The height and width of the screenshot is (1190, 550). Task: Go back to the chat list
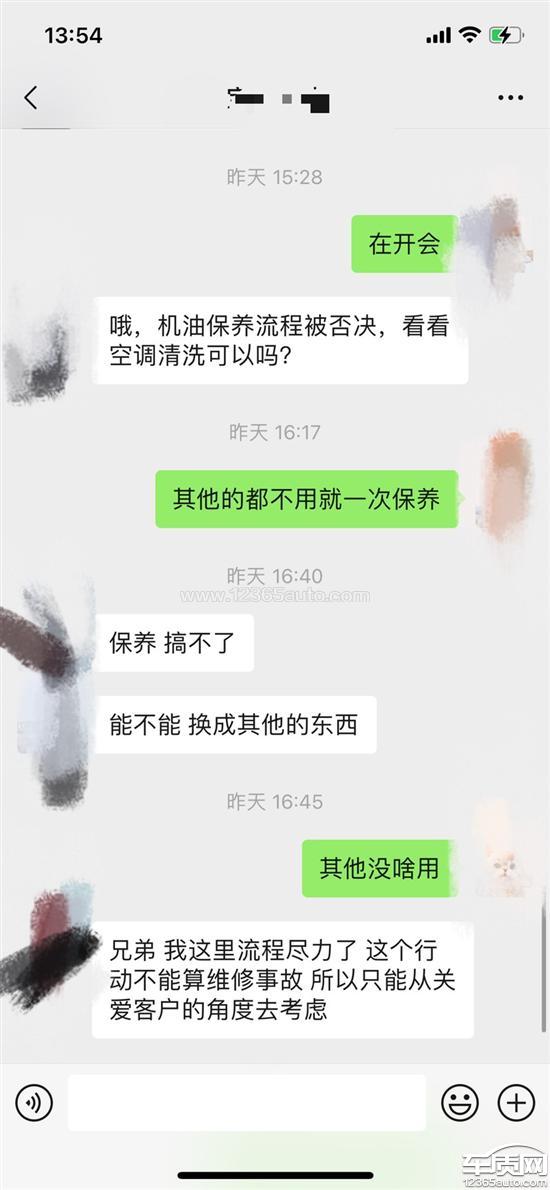pos(30,98)
